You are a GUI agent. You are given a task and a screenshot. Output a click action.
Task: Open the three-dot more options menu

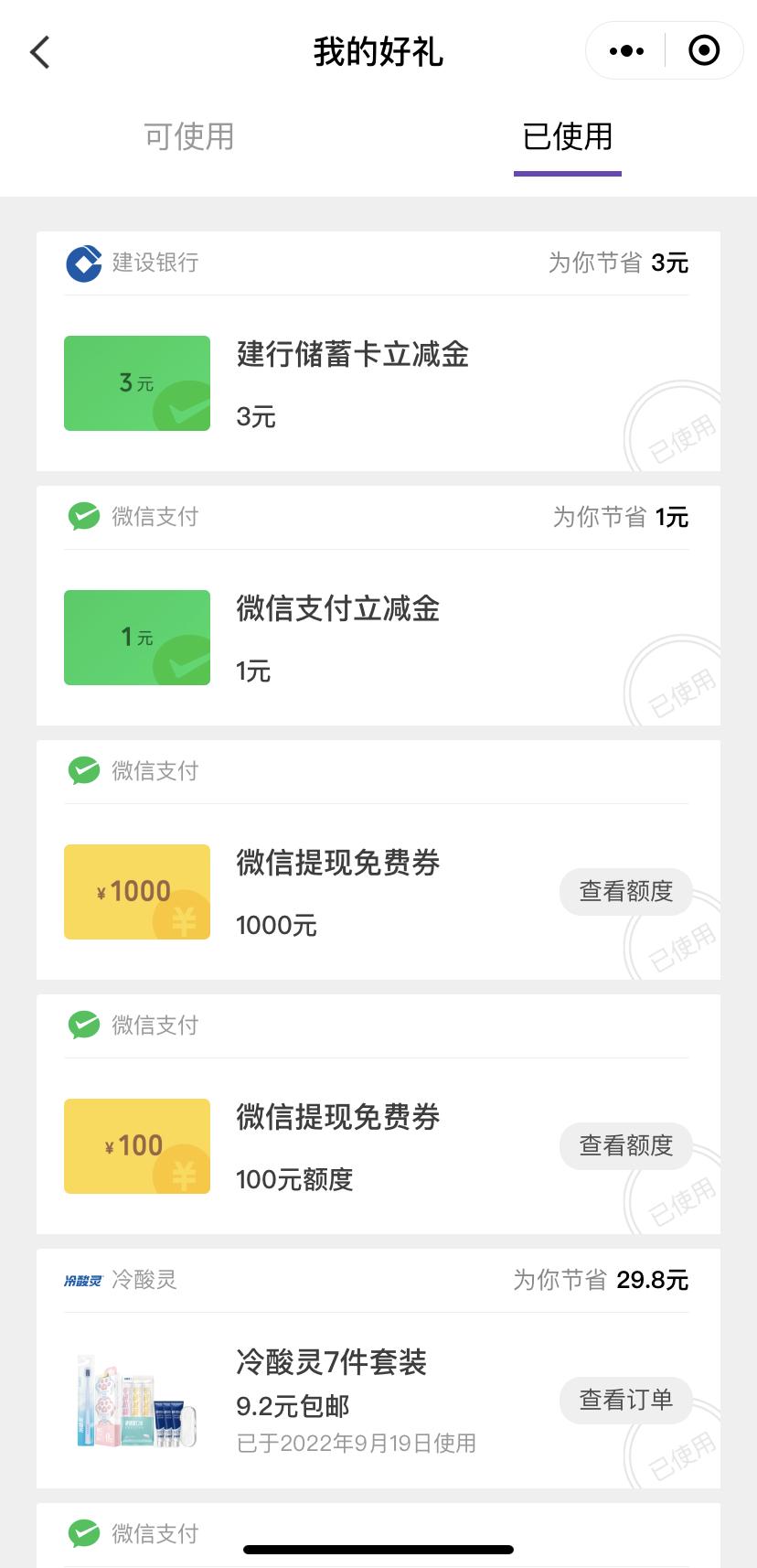(x=625, y=50)
